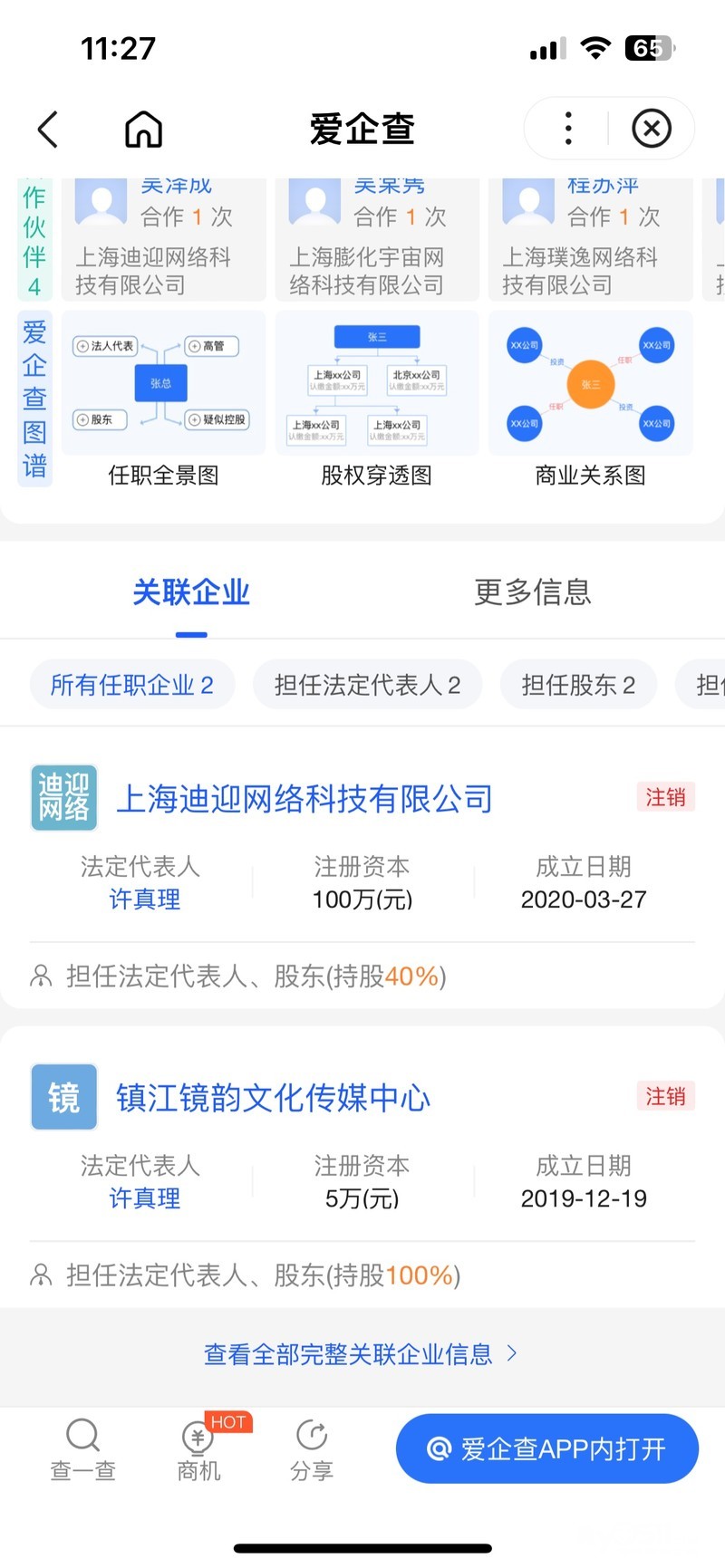View 许真理 under 镇江镜韵文化传媒中心

pyautogui.click(x=145, y=1198)
